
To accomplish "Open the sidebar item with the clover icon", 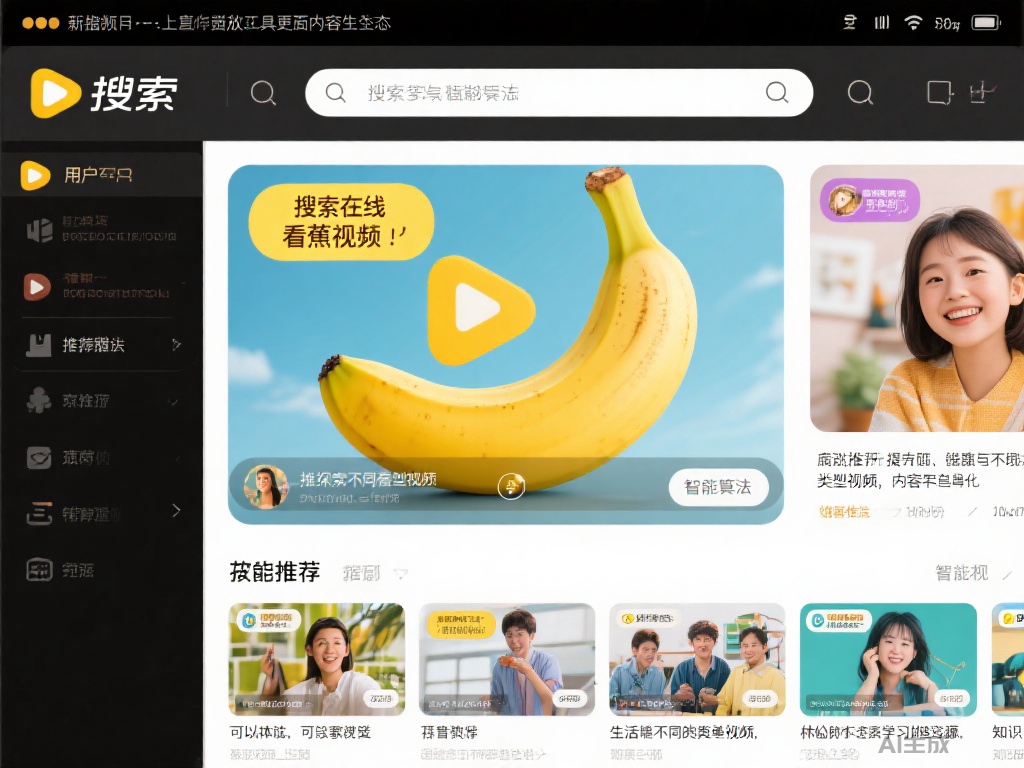I will 100,401.
